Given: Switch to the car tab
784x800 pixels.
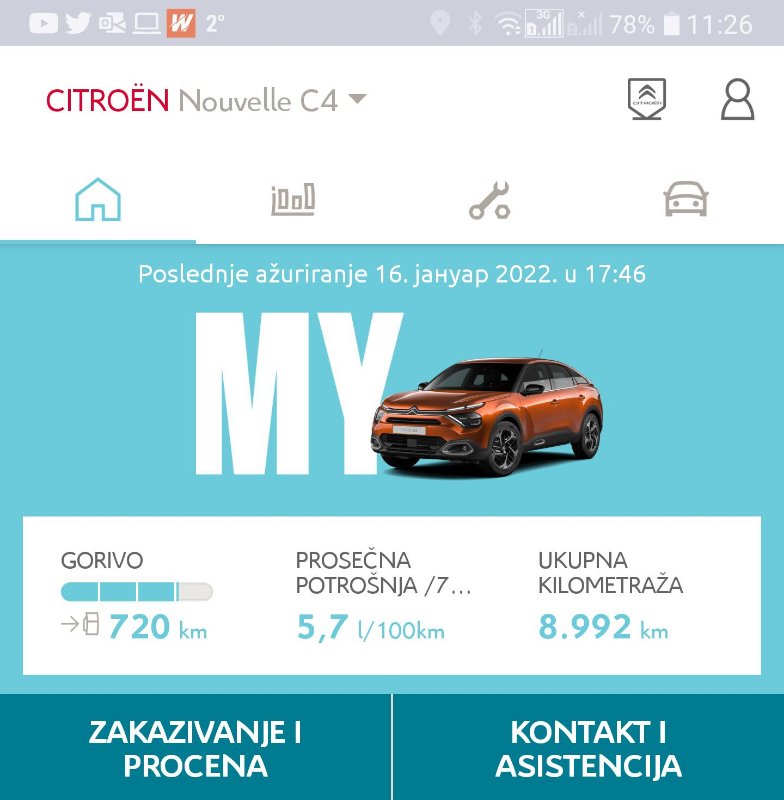Looking at the screenshot, I should click(x=686, y=200).
